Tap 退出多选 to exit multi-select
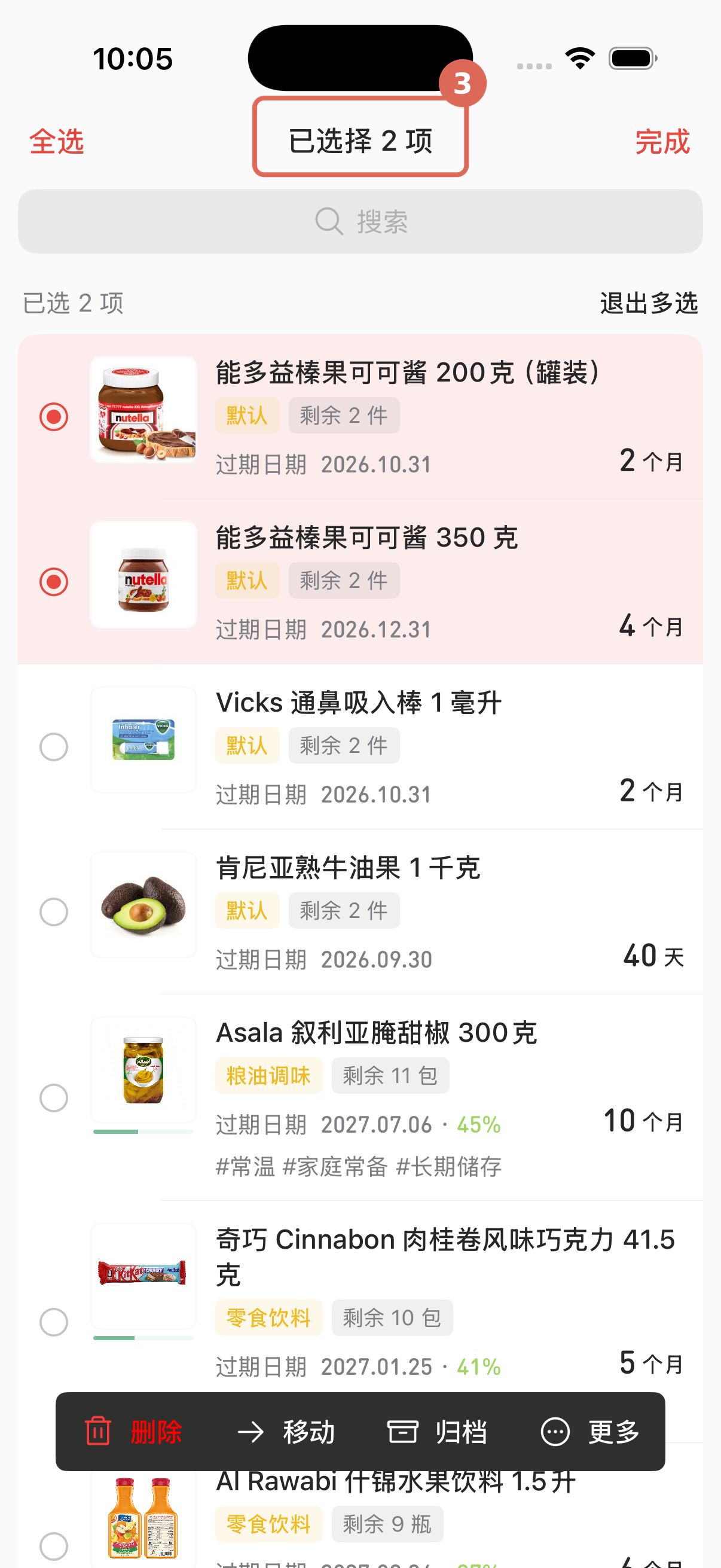721x1568 pixels. [649, 303]
